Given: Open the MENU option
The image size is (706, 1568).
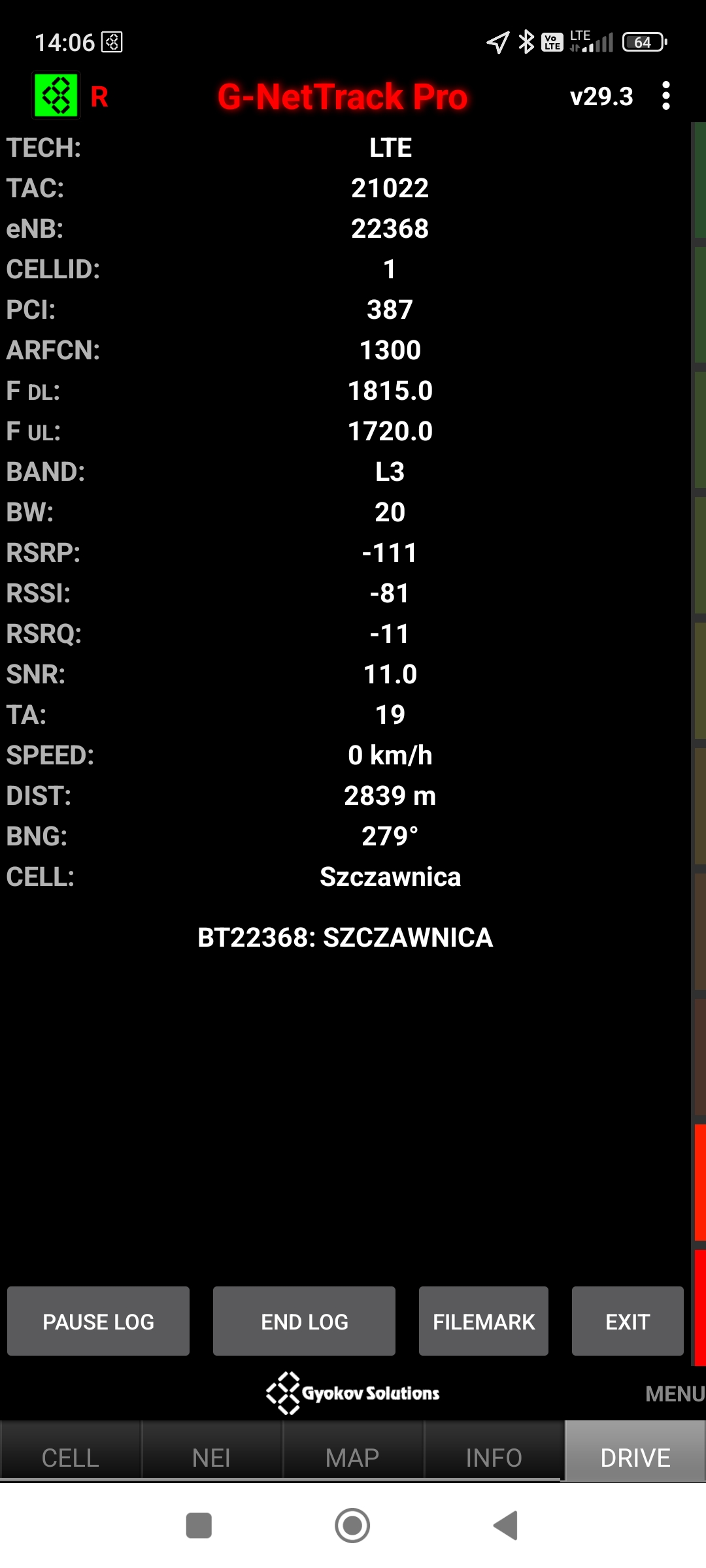Looking at the screenshot, I should click(673, 1394).
